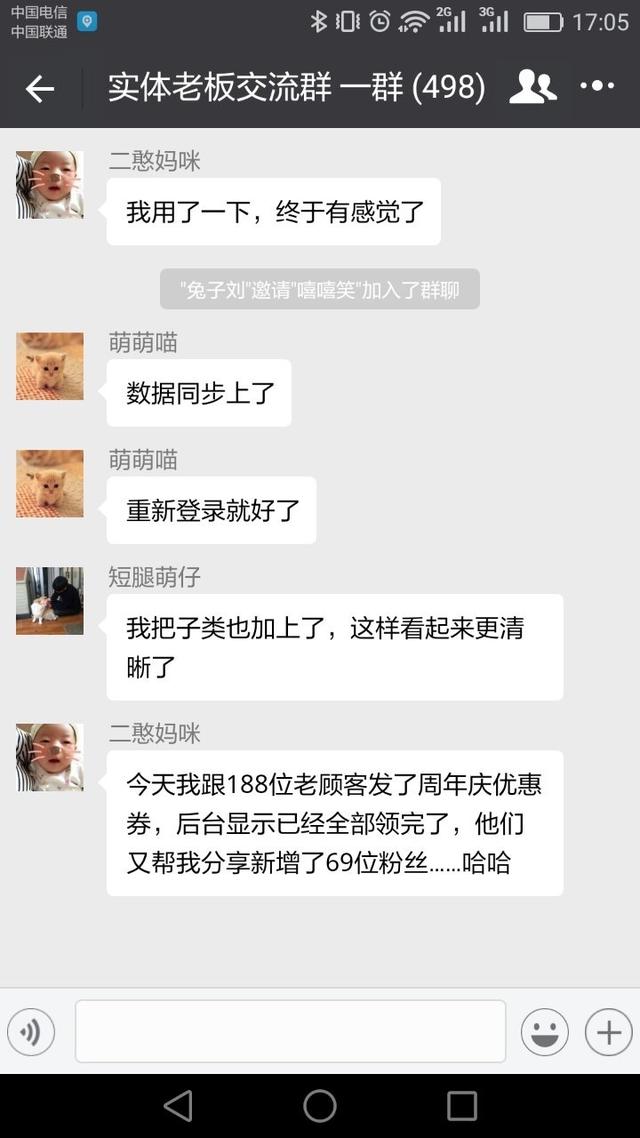Tap the message text field
This screenshot has height=1138, width=640.
click(x=290, y=1031)
